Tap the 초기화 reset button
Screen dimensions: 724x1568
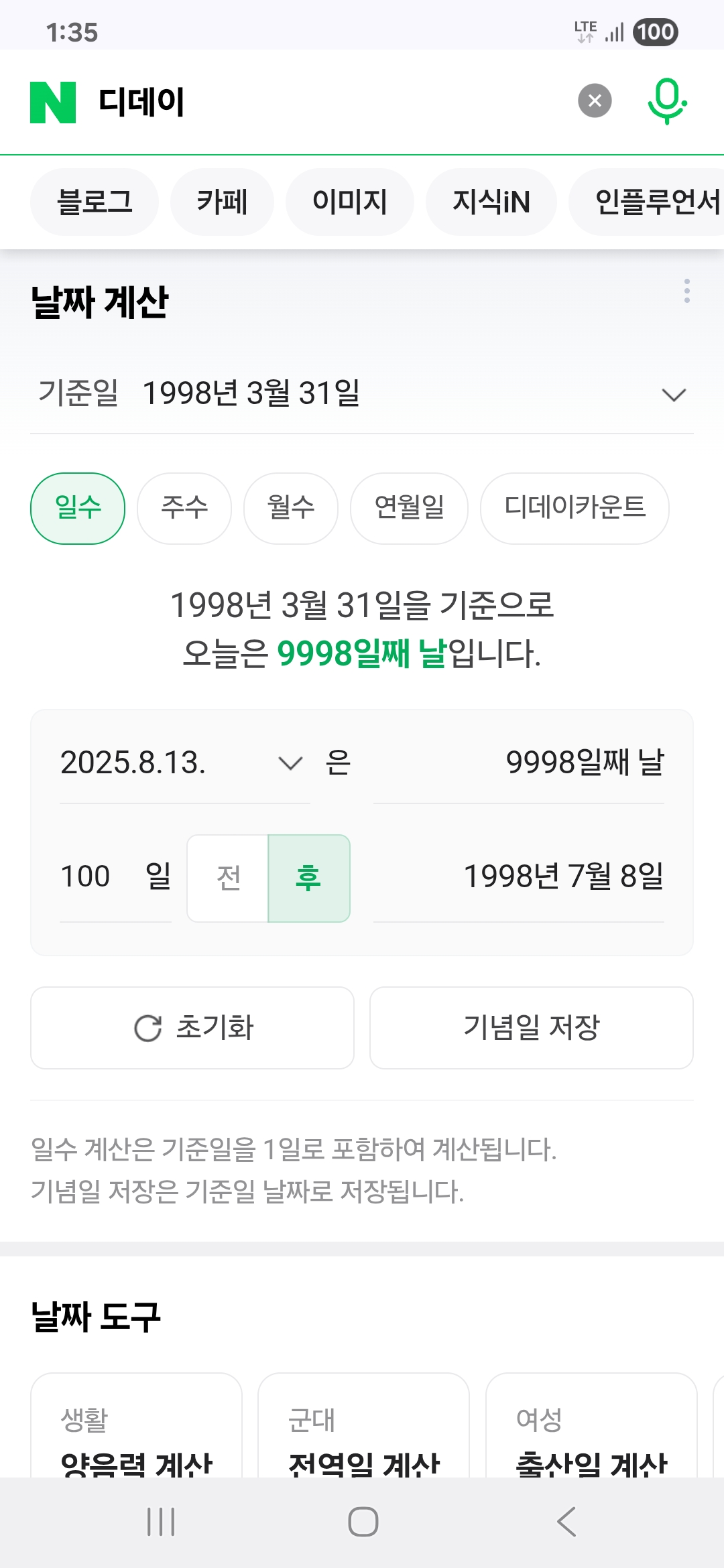coord(192,1028)
